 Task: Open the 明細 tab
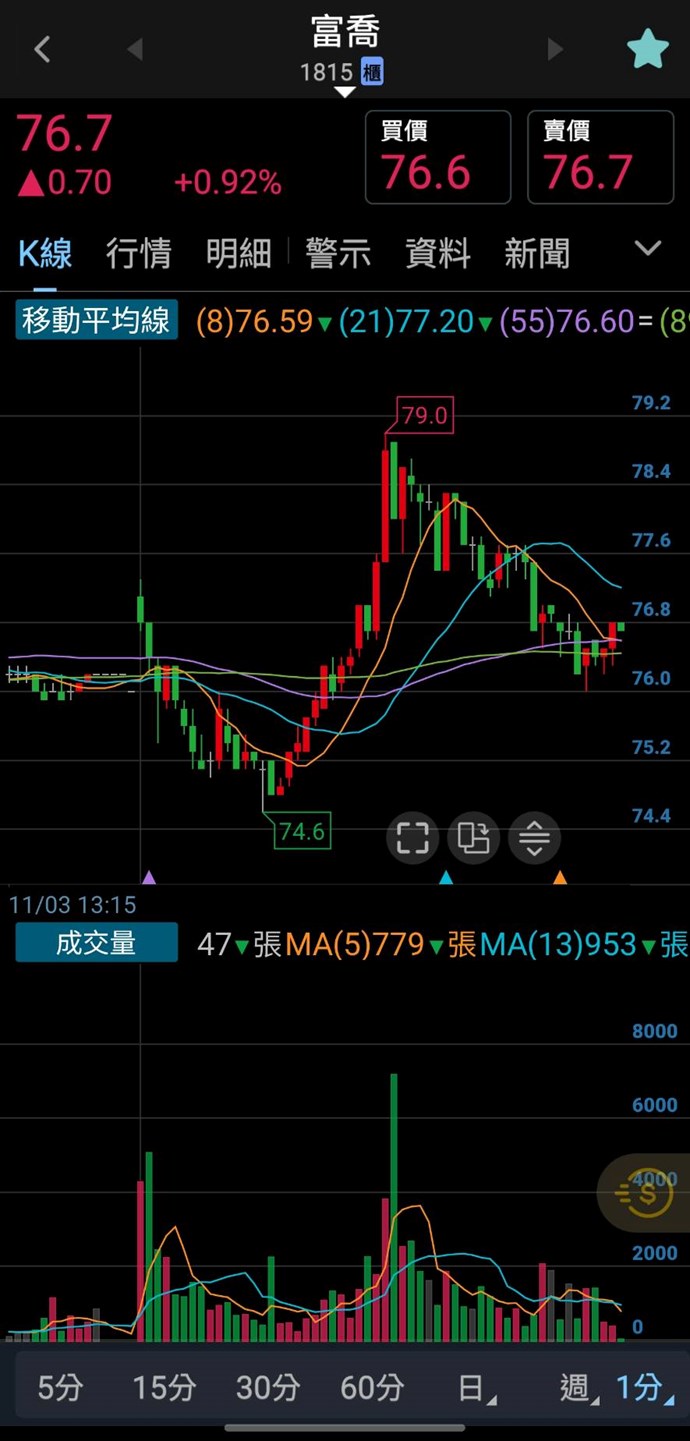pos(238,253)
